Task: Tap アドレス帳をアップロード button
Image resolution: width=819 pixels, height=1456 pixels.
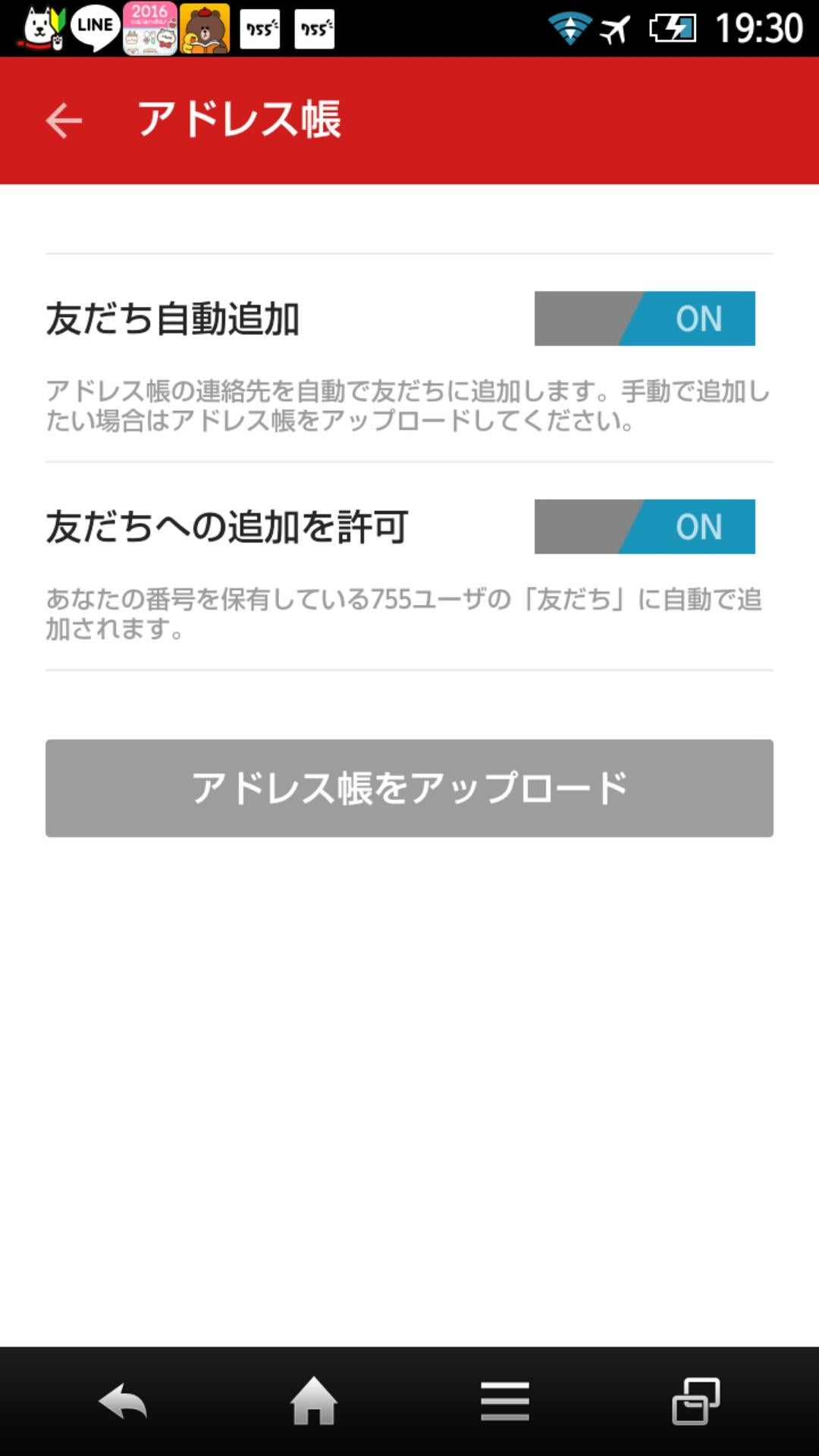Action: click(409, 789)
